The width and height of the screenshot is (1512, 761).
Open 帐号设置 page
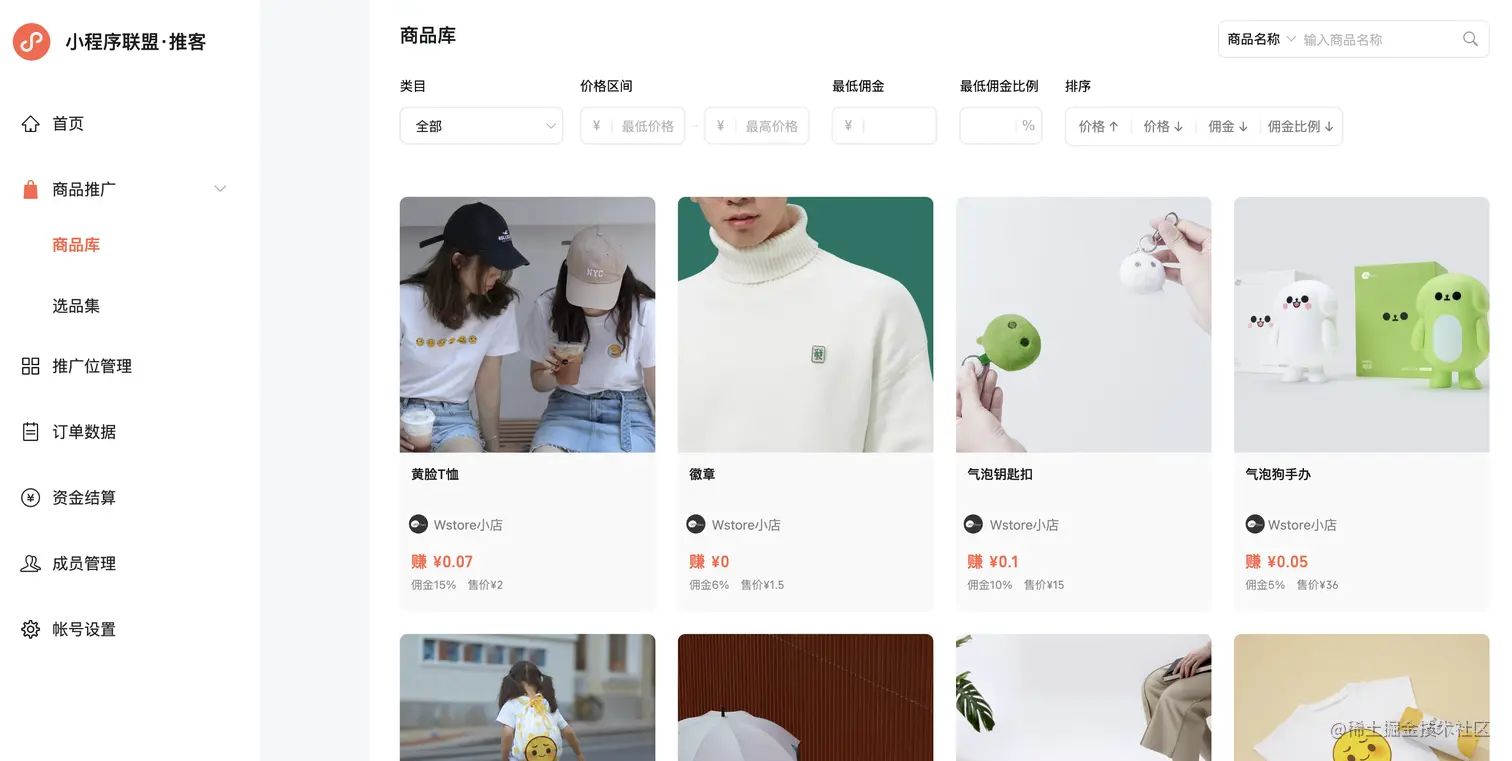point(84,630)
